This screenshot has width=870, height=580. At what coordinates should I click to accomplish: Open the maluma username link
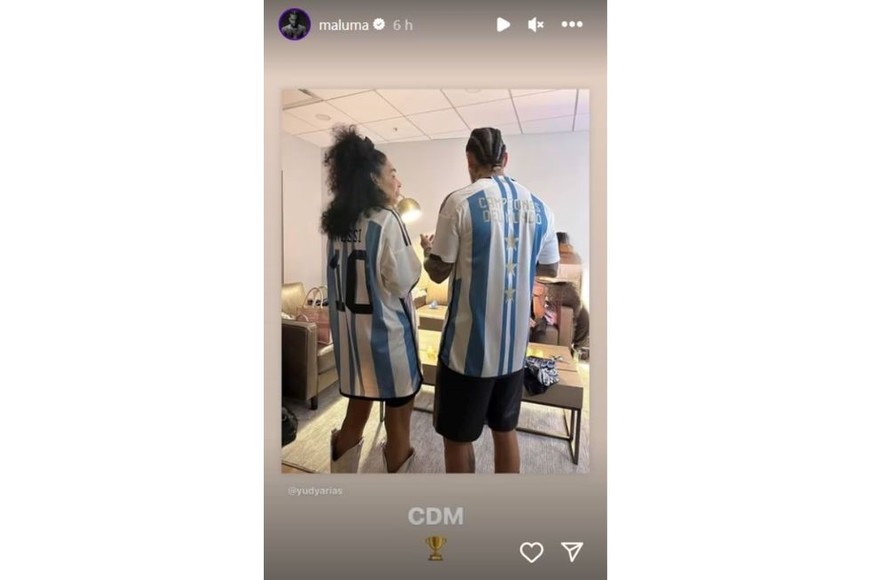(343, 24)
